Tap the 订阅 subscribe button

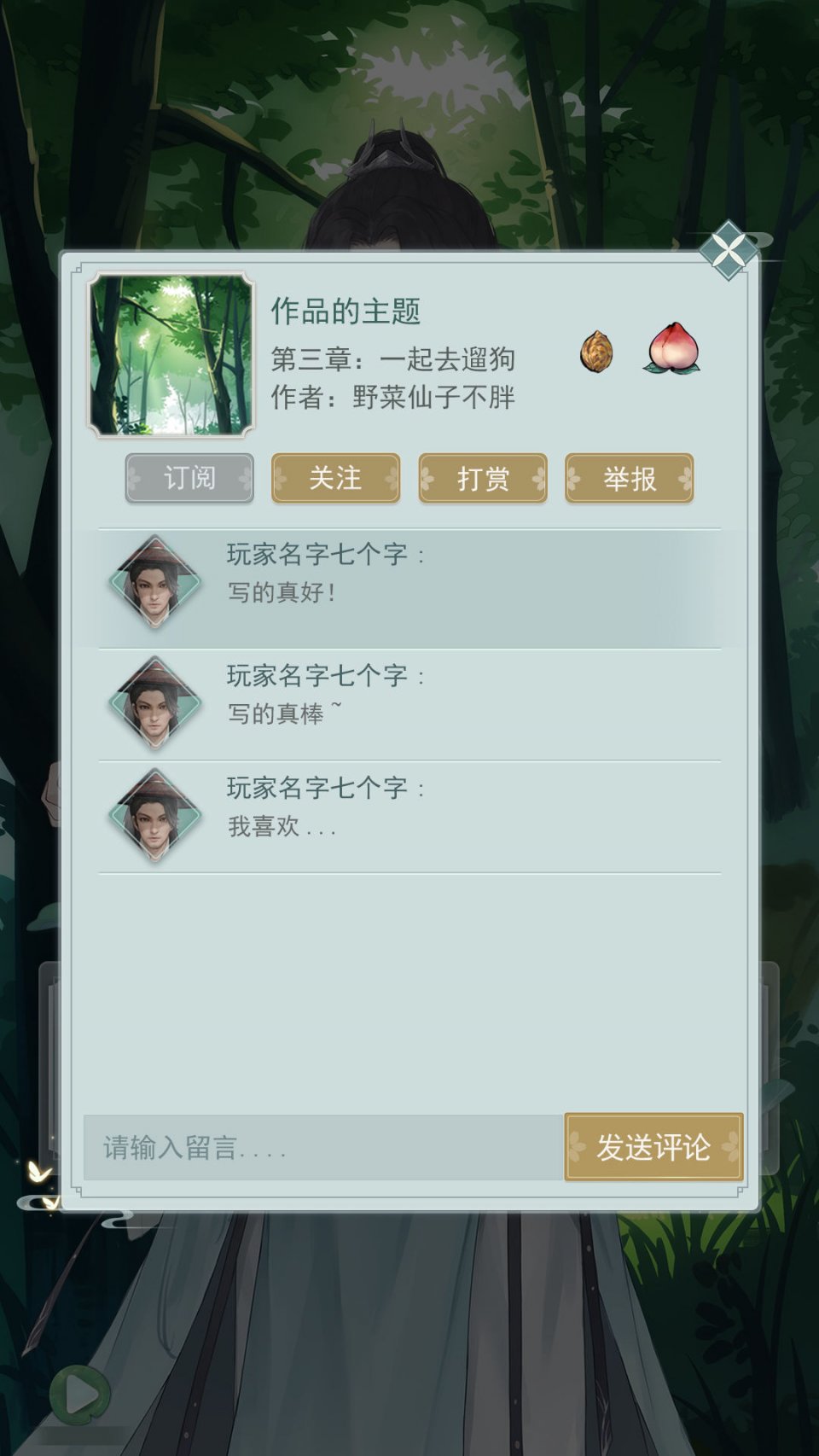pos(189,478)
